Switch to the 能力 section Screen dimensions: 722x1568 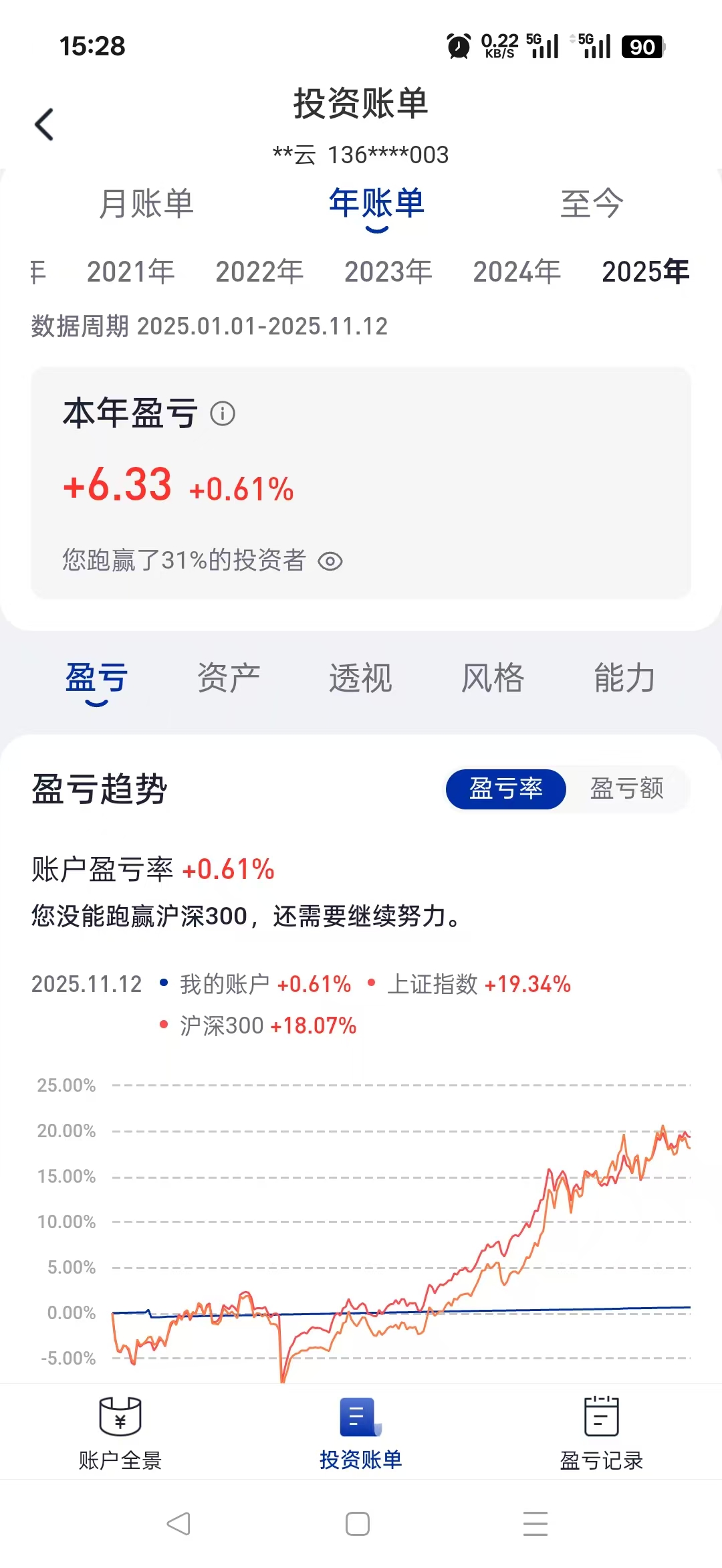[x=624, y=678]
